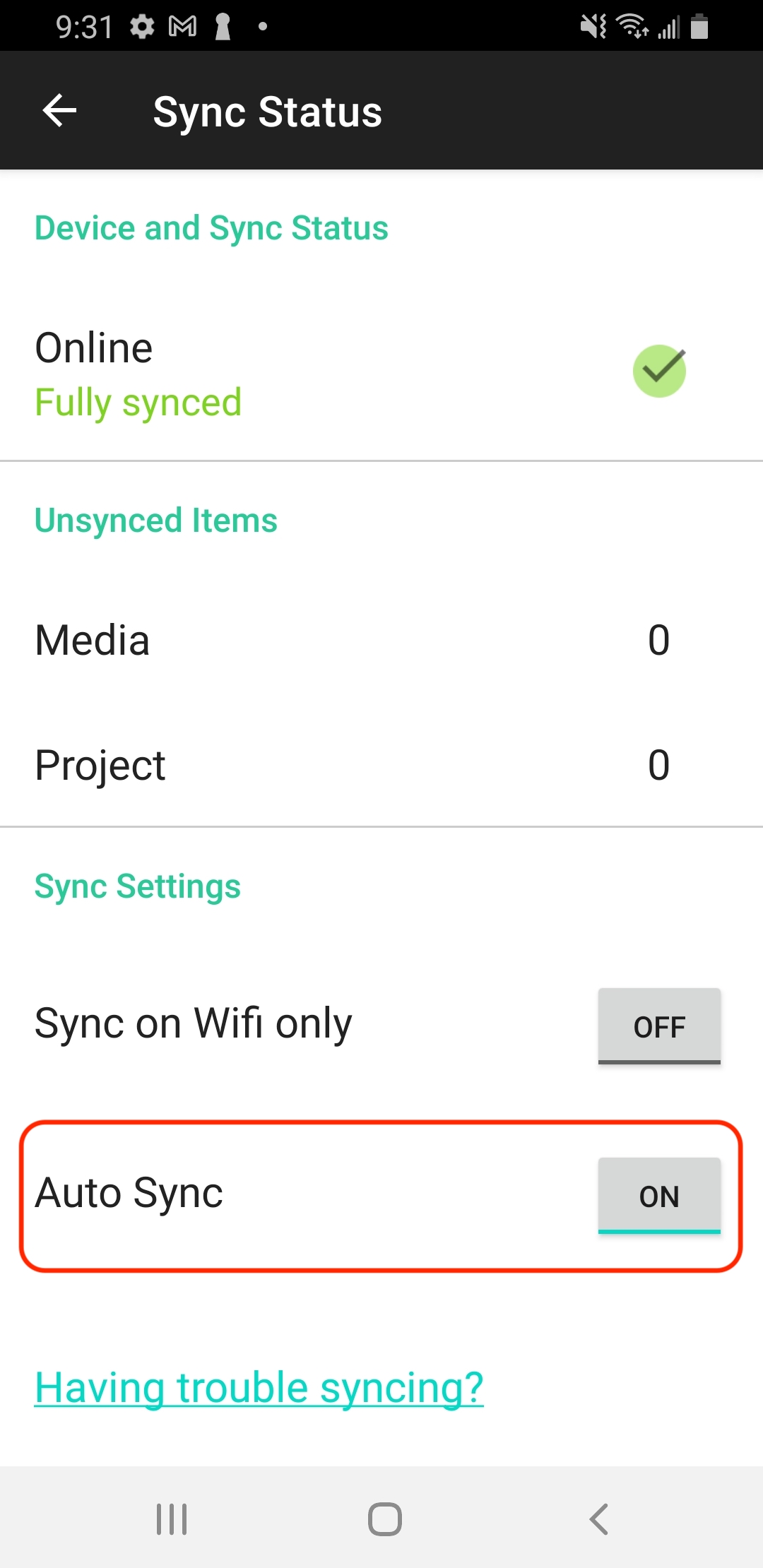Tap the Online sync status row
Viewport: 763px width, 1568px height.
(x=283, y=371)
